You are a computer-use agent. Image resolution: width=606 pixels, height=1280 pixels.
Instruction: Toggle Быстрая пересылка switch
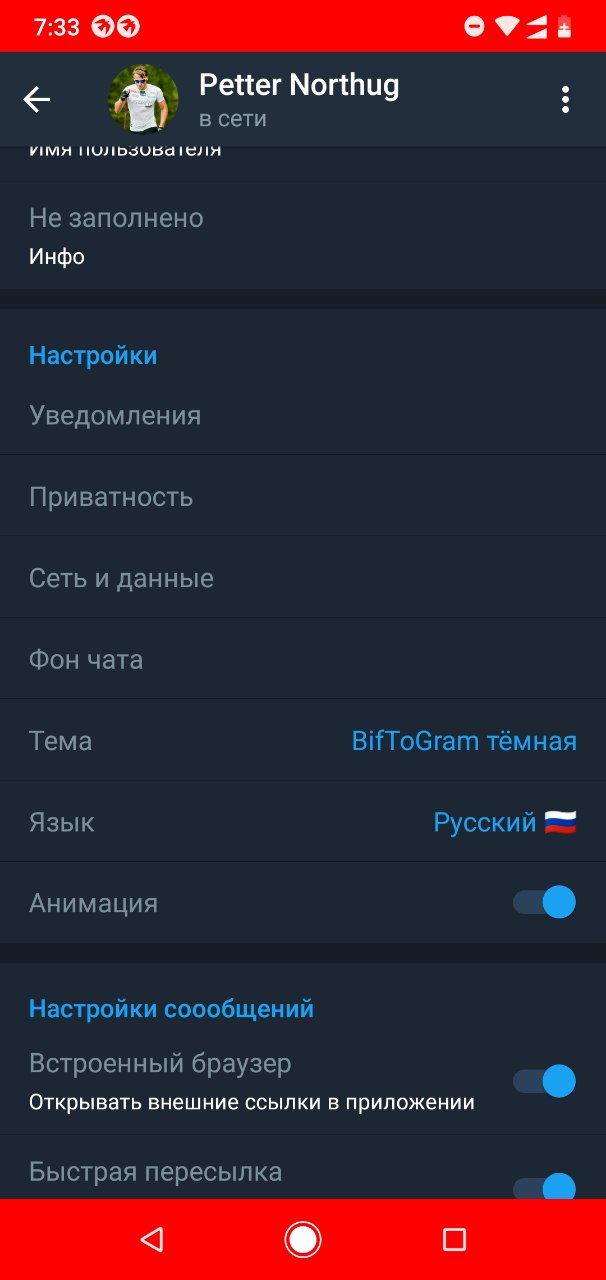pyautogui.click(x=545, y=1188)
